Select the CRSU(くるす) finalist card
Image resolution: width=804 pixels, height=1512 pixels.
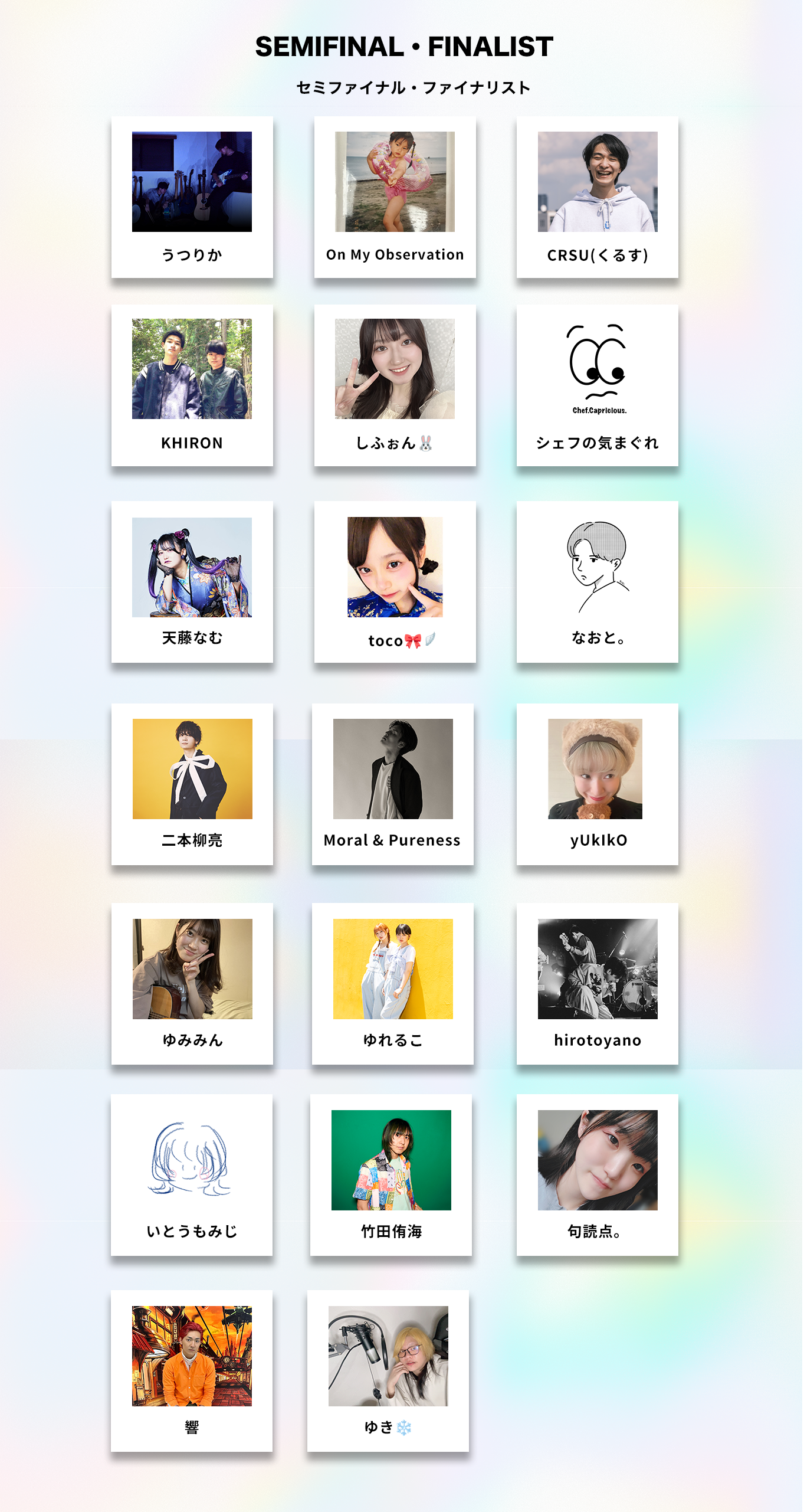click(x=597, y=197)
